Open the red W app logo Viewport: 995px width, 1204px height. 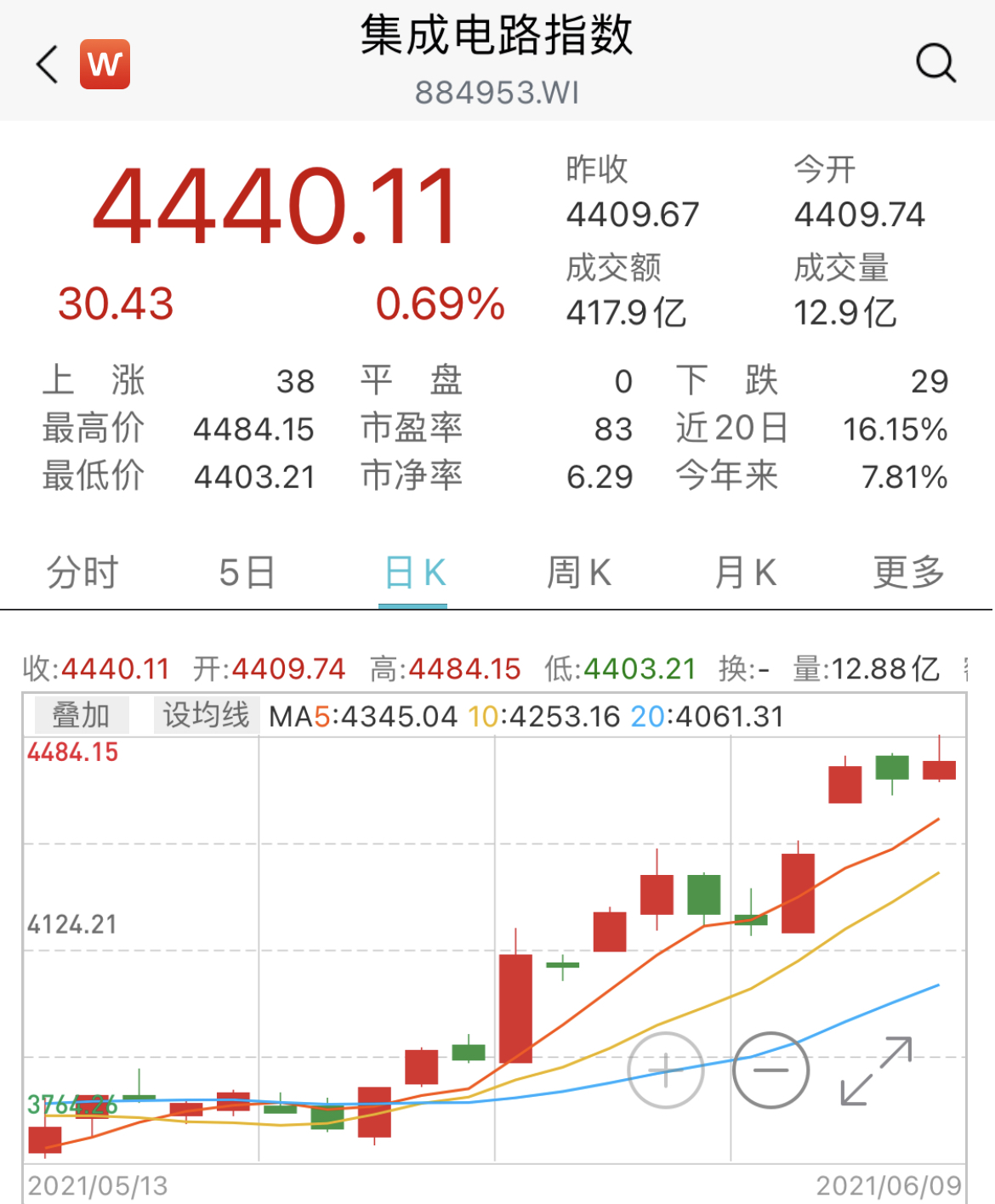click(x=105, y=65)
